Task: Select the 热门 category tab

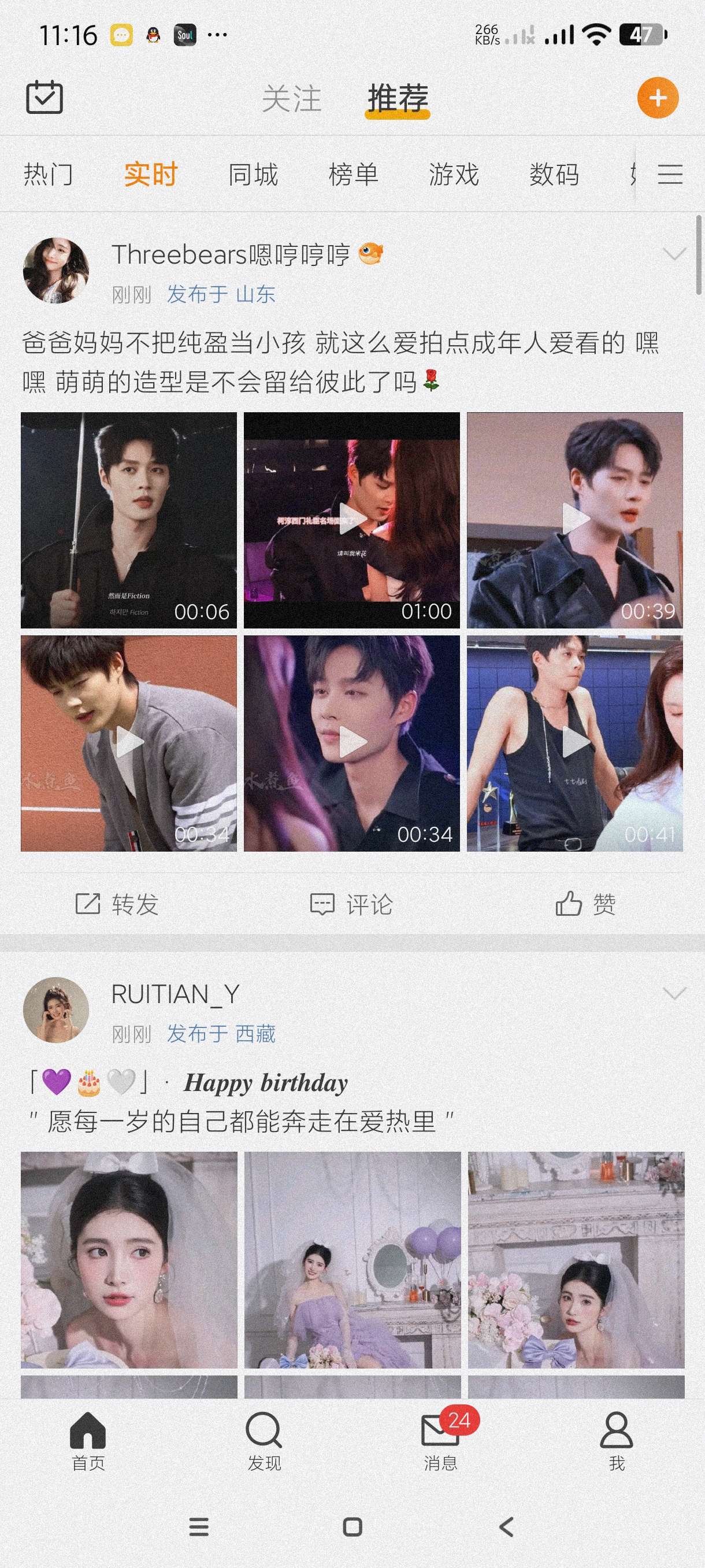Action: pos(48,175)
